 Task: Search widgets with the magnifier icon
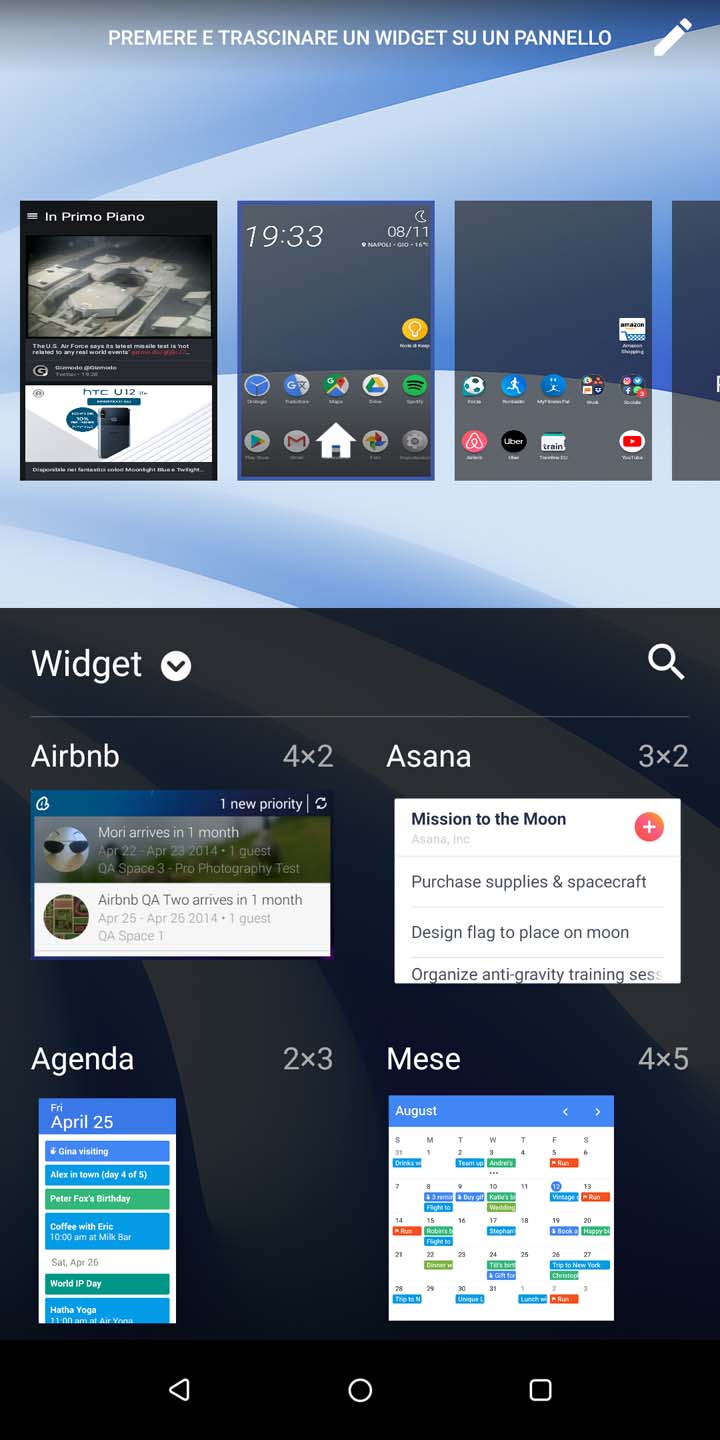tap(666, 662)
